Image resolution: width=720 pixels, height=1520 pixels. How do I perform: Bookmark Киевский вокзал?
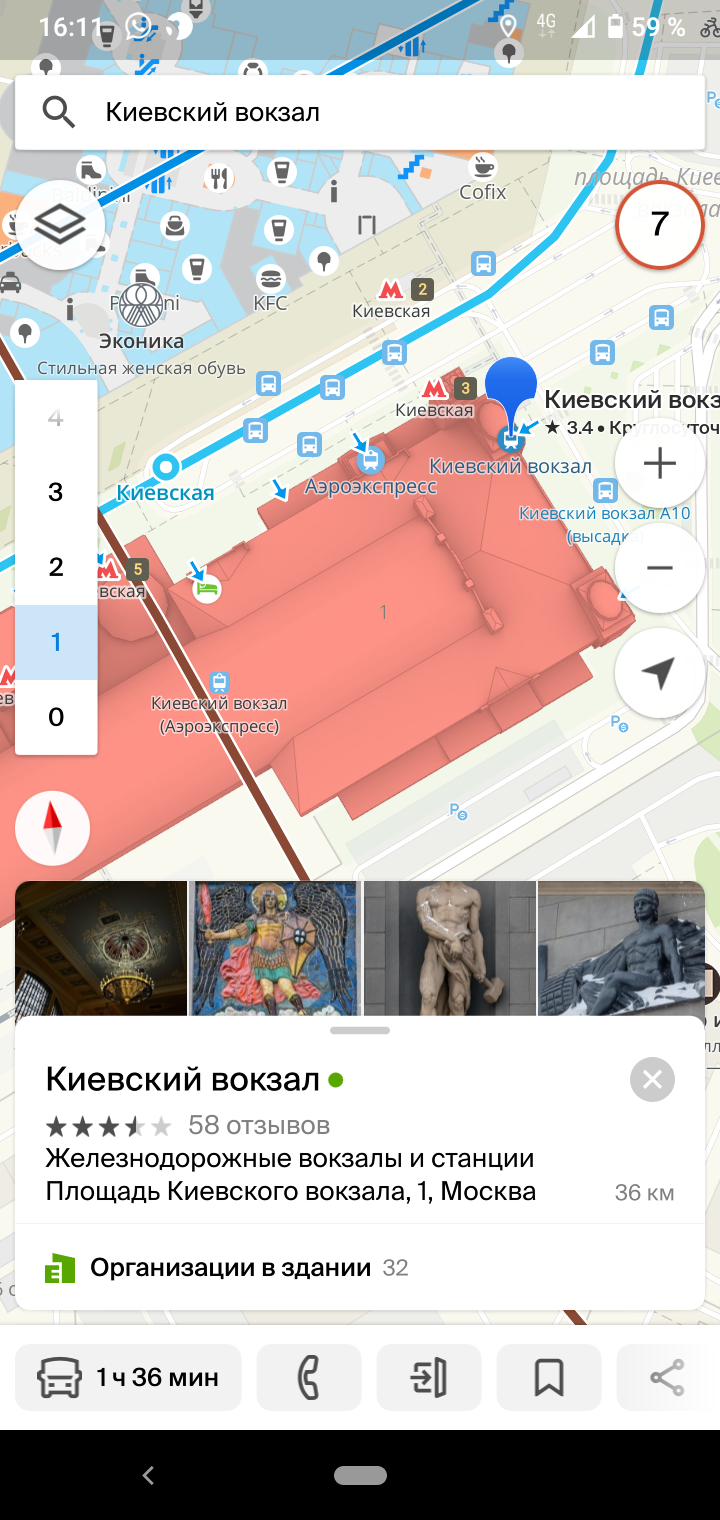tap(549, 1377)
